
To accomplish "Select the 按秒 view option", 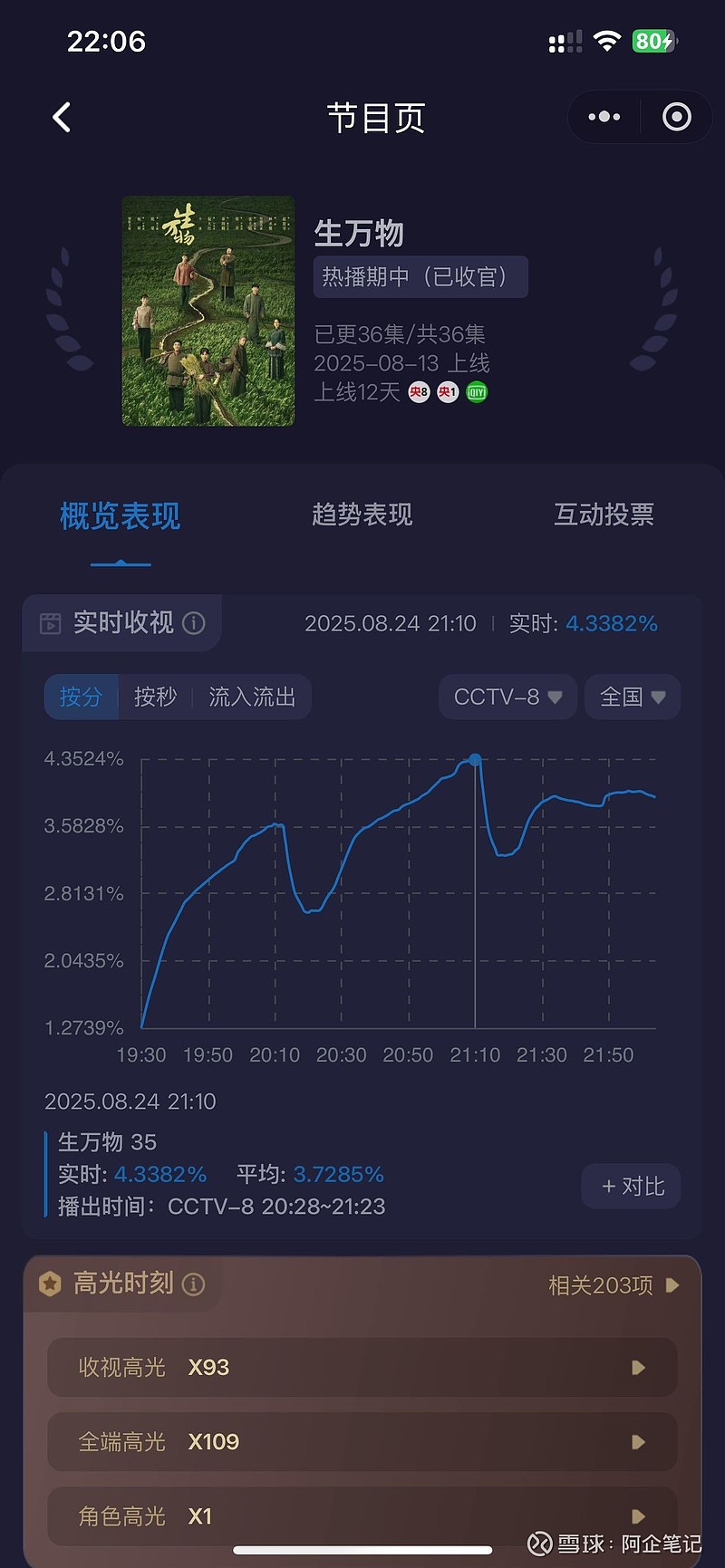I will click(x=155, y=697).
